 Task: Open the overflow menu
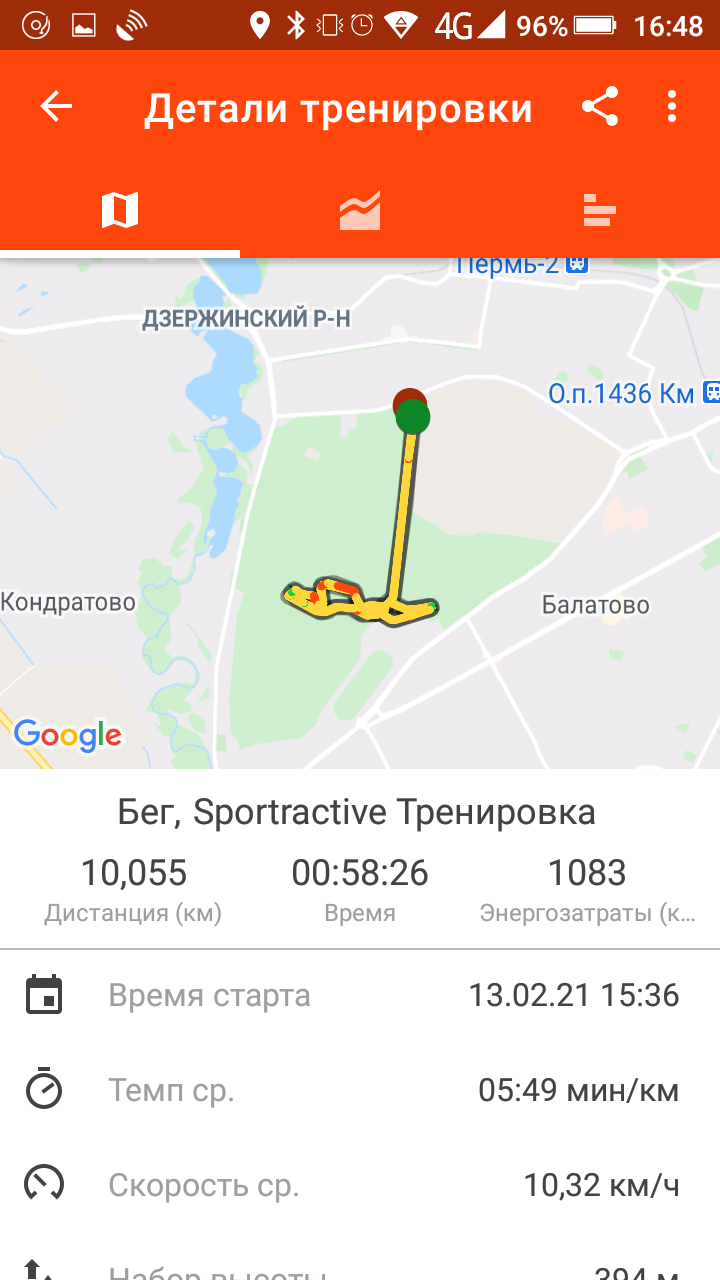pos(672,107)
